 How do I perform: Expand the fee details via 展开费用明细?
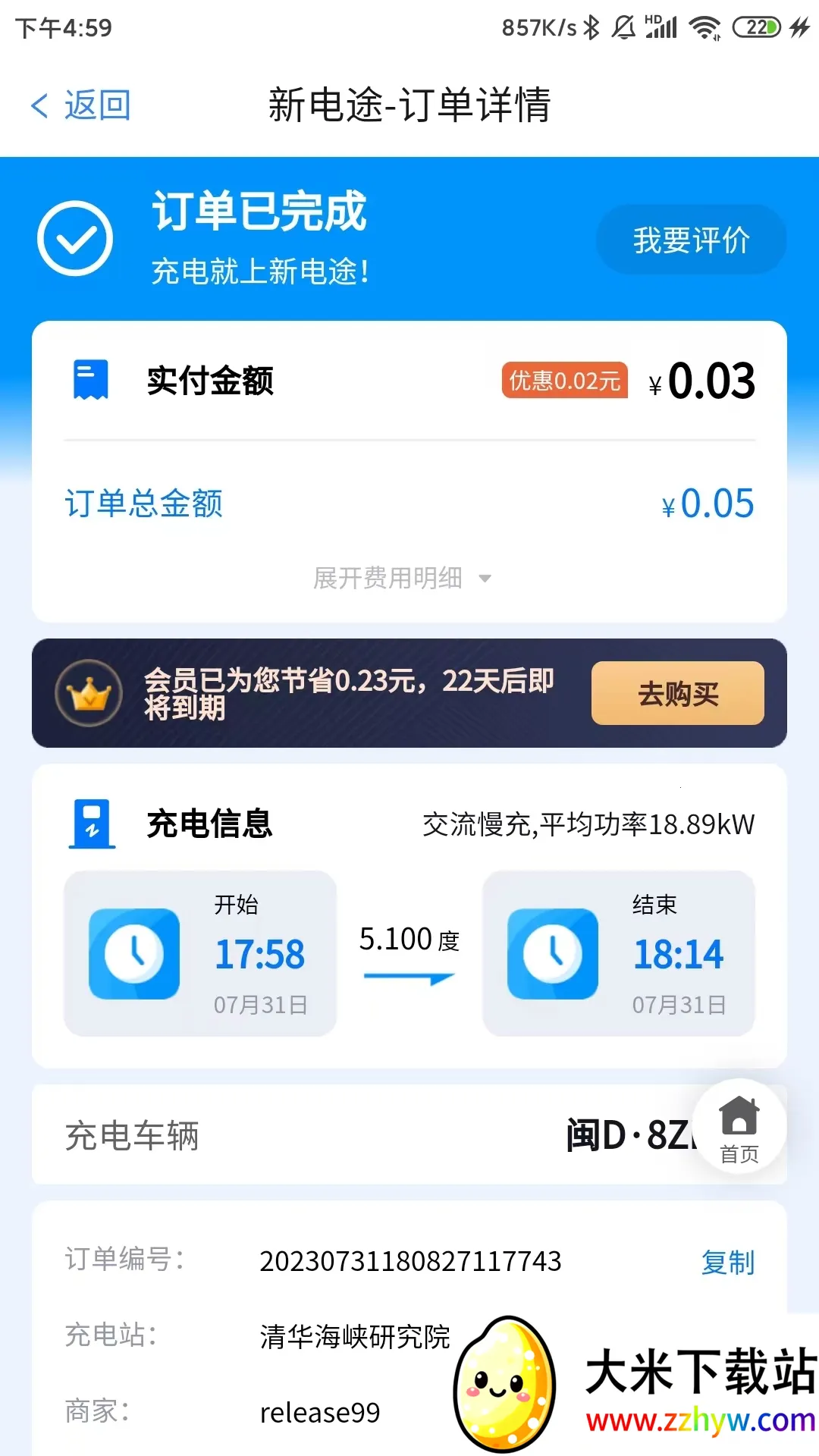[x=388, y=578]
